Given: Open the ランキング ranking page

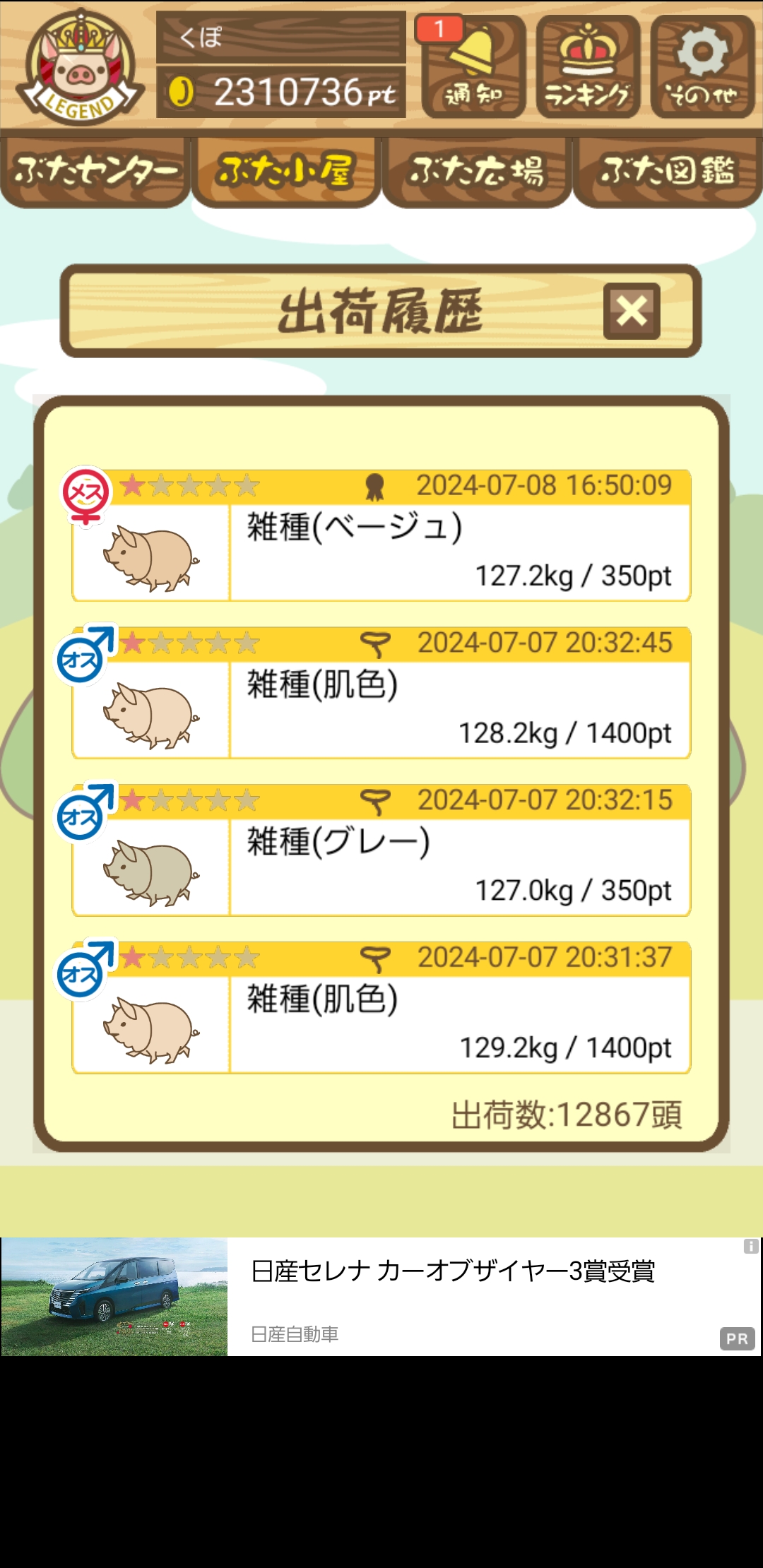Looking at the screenshot, I should [x=588, y=67].
